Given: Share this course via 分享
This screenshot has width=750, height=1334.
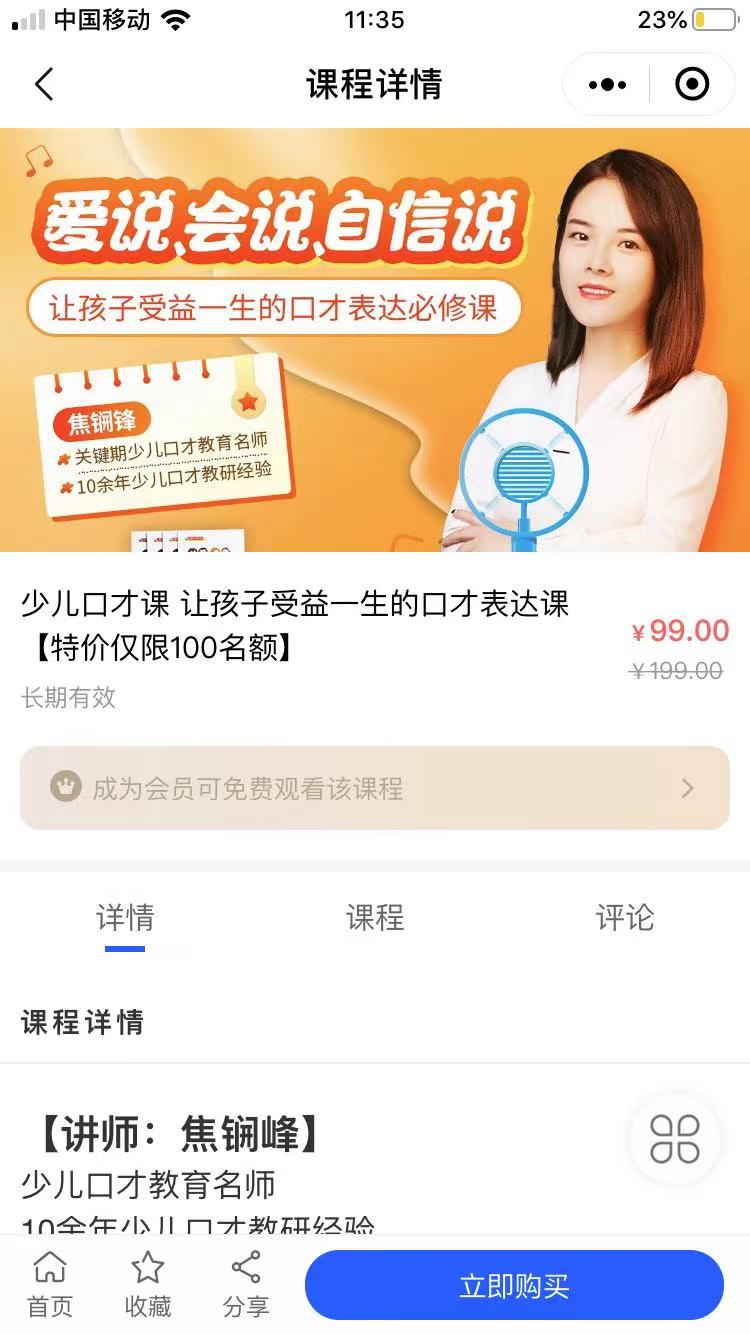Looking at the screenshot, I should click(x=246, y=1284).
